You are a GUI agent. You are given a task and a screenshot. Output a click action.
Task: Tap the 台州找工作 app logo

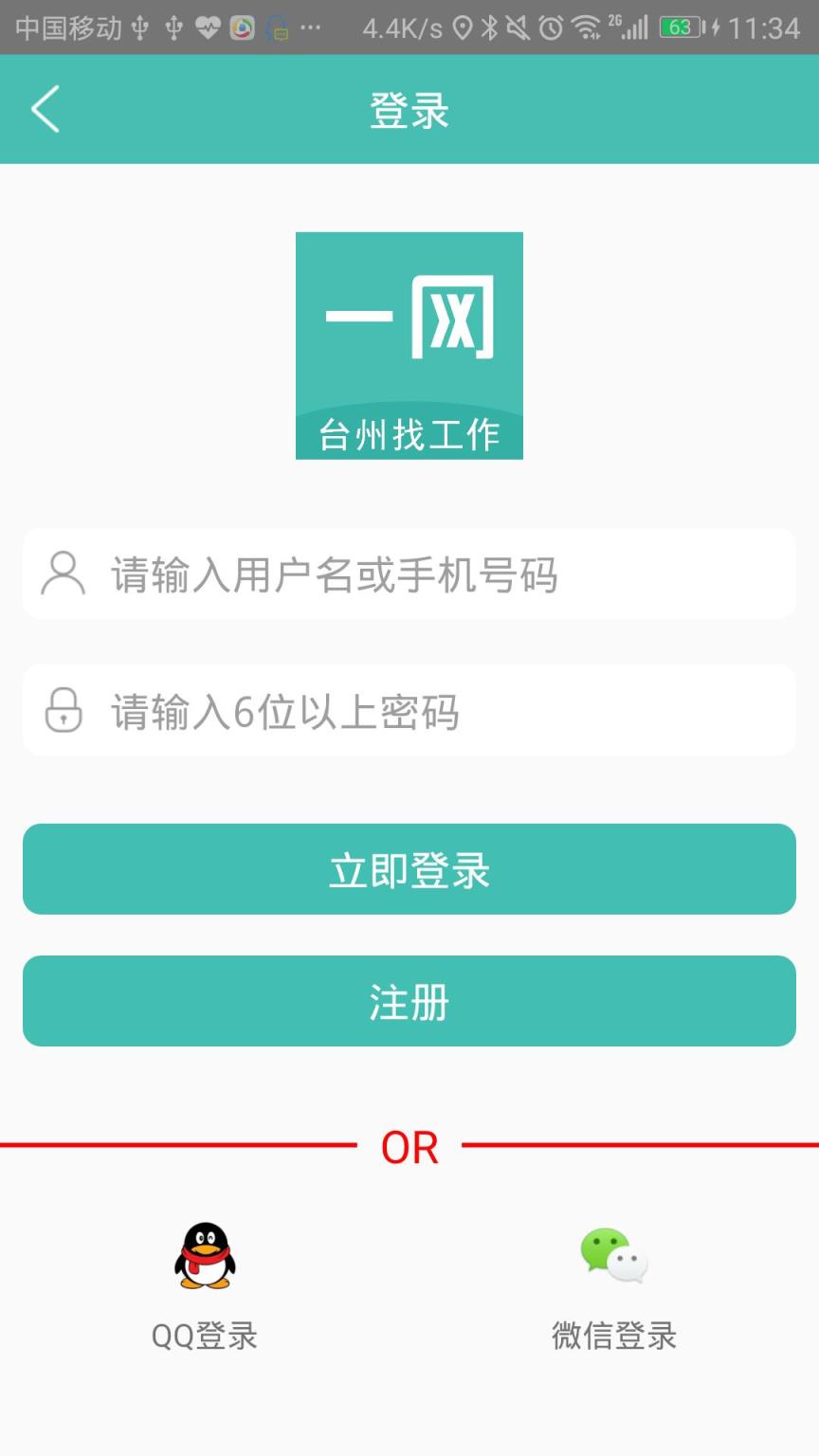pos(409,345)
